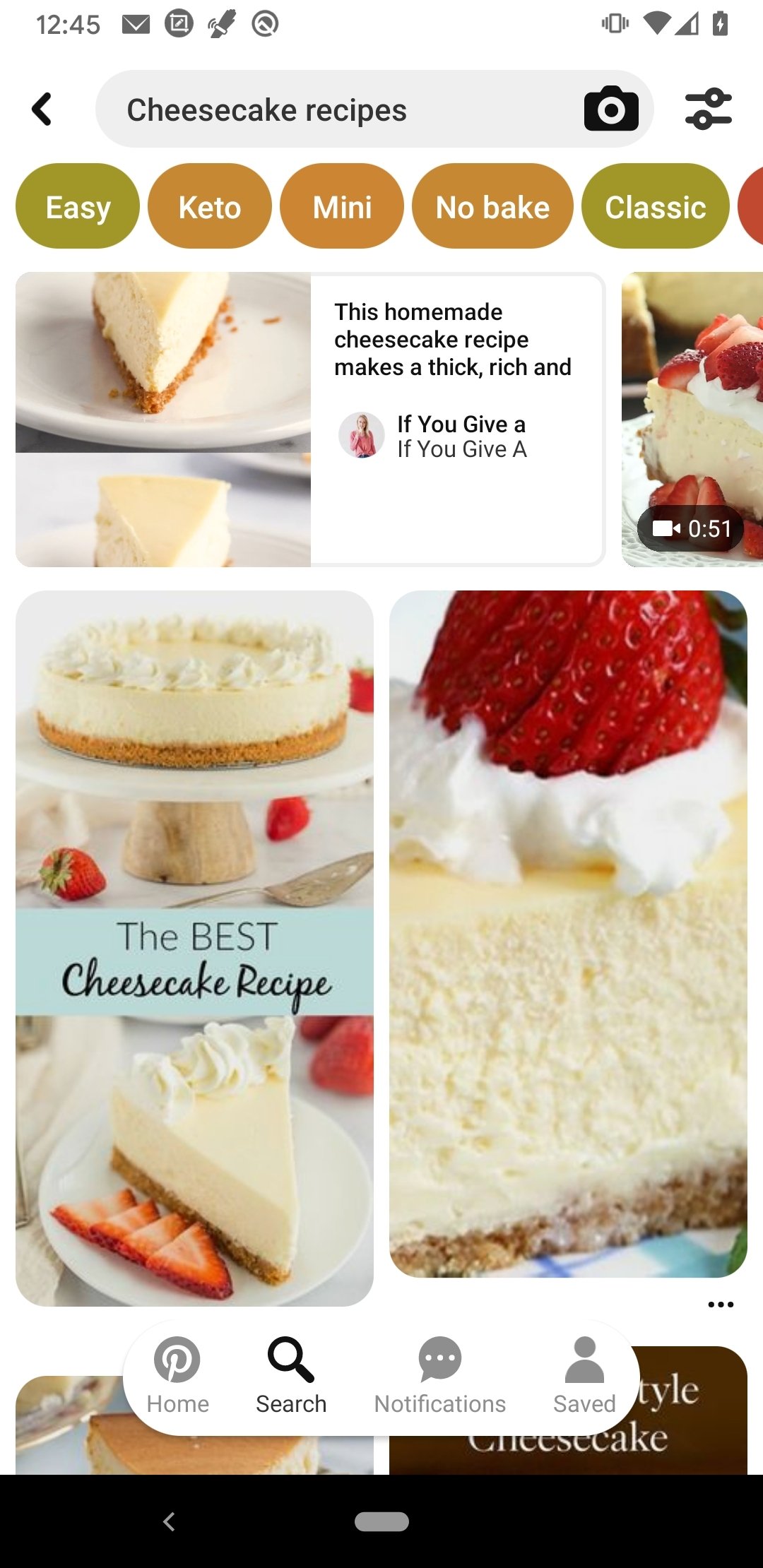This screenshot has width=763, height=1568.
Task: Open search filter settings
Action: click(x=709, y=109)
